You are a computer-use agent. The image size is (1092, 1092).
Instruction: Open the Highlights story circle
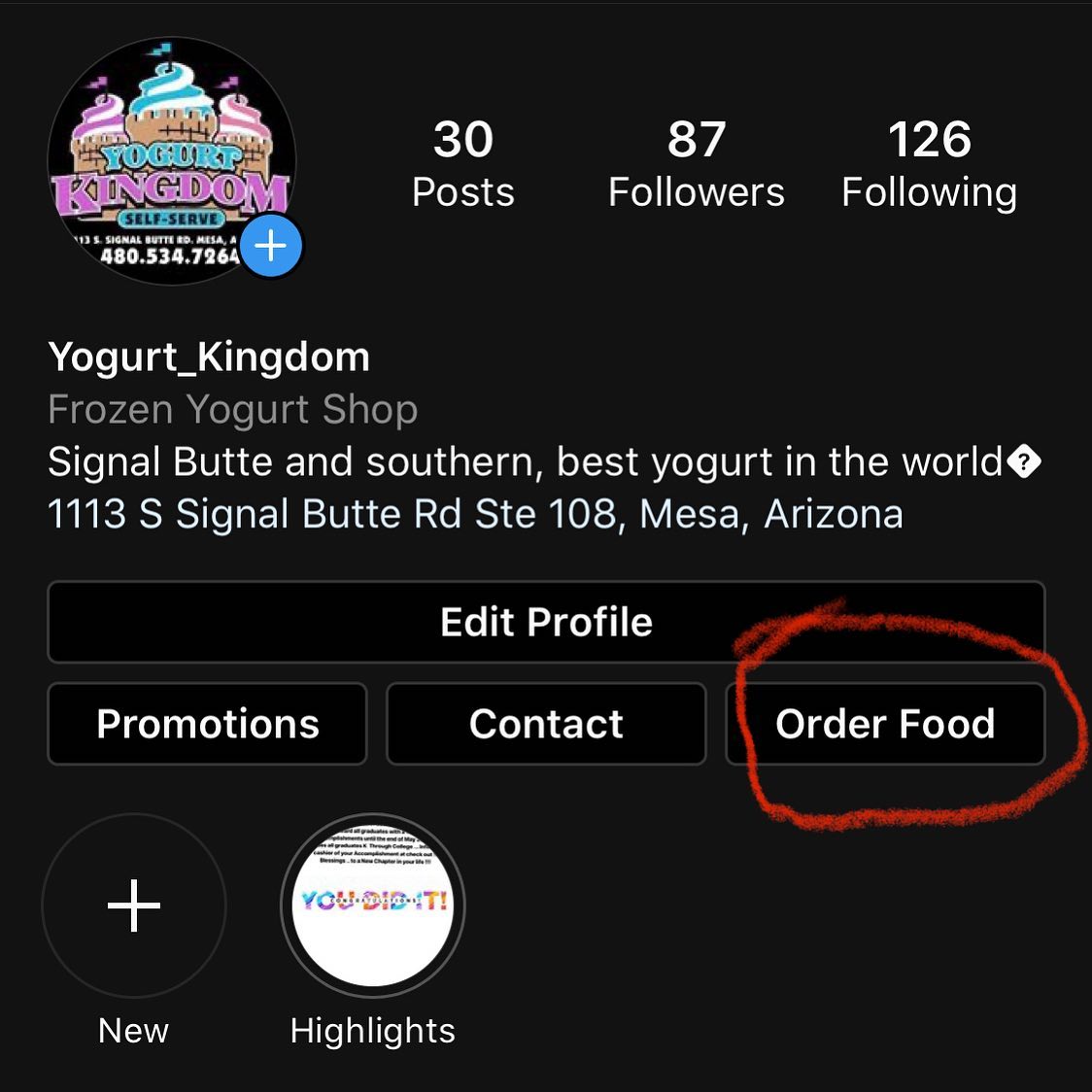pos(373,905)
